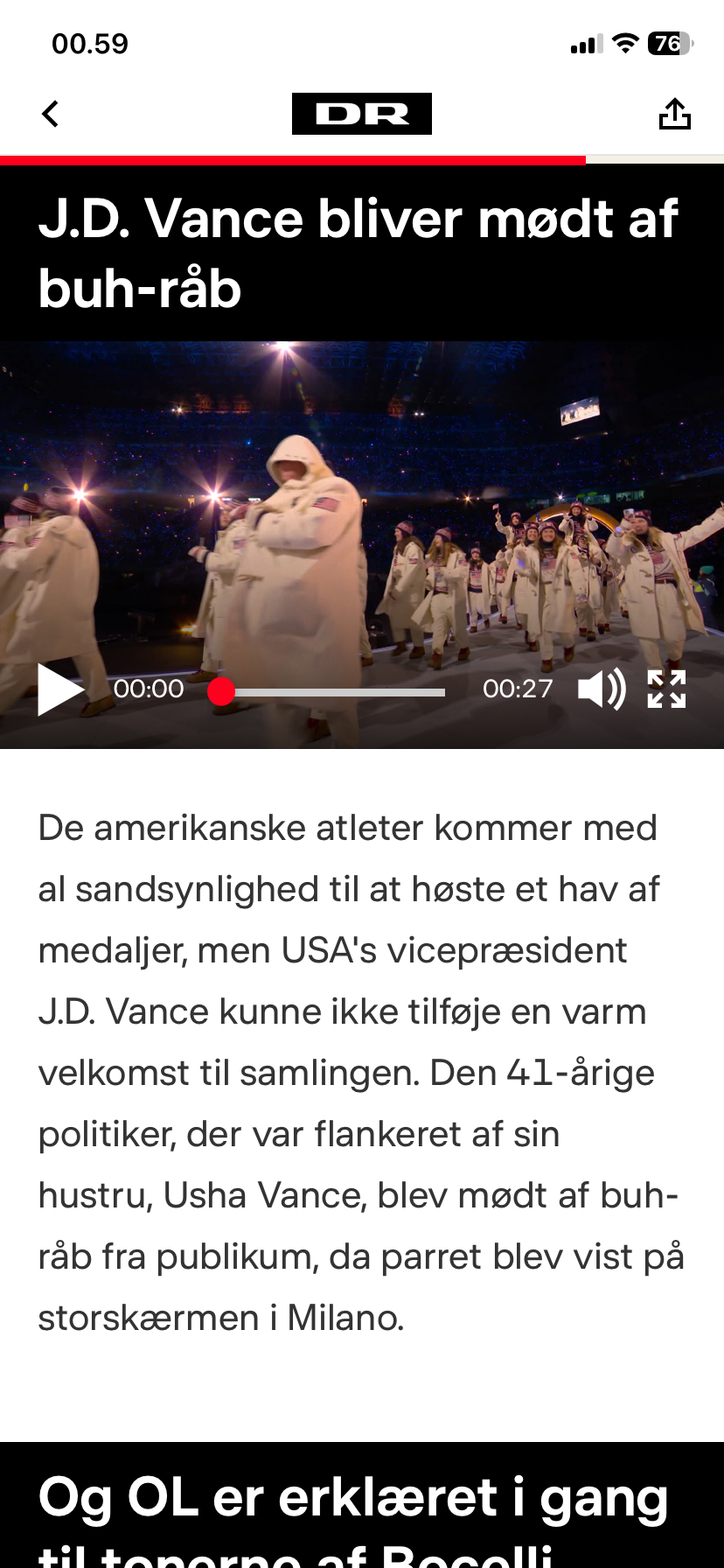Go back using the top-left arrow
The image size is (724, 1568).
coord(51,114)
